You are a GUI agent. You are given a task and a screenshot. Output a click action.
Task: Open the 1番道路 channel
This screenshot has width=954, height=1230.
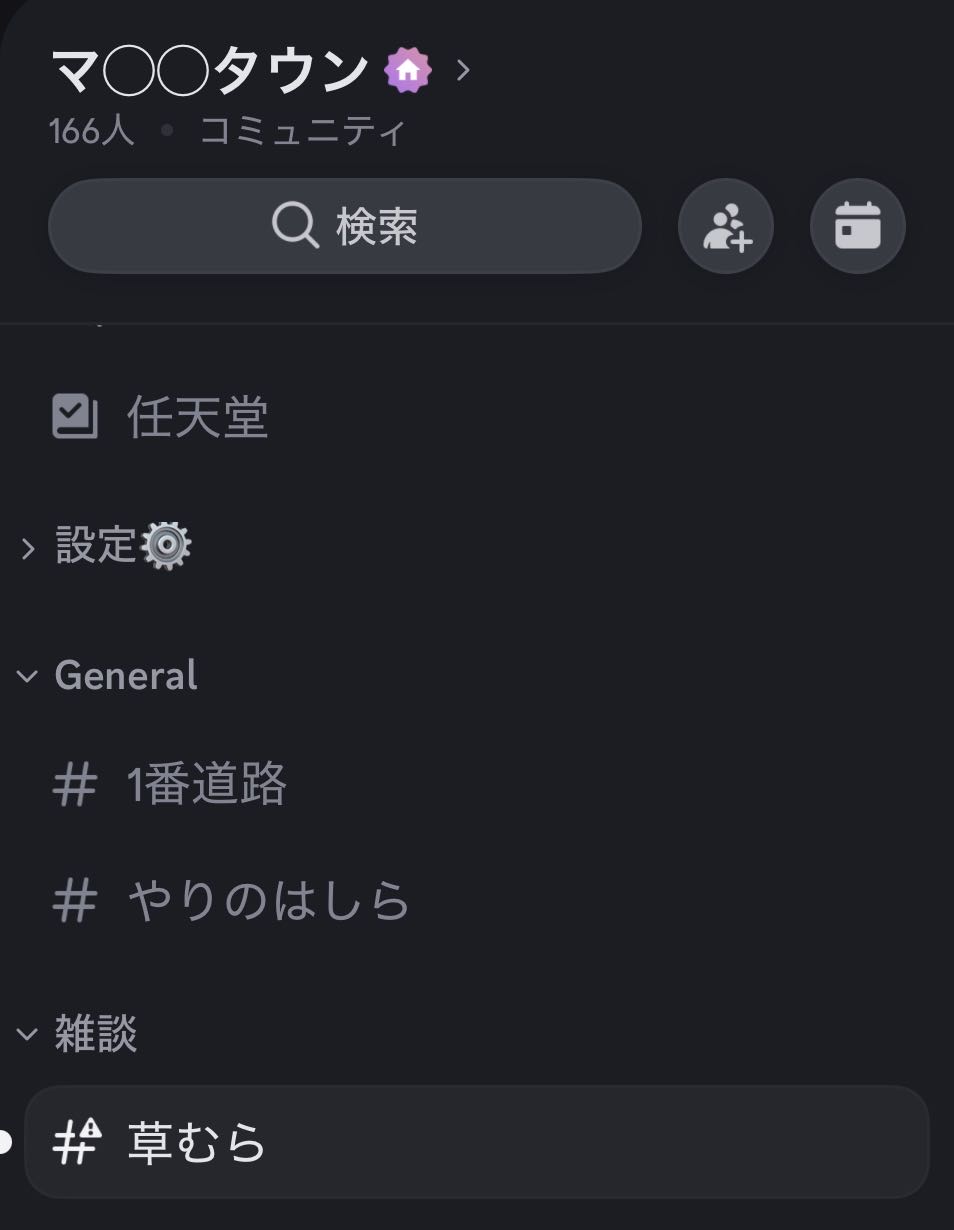click(207, 784)
